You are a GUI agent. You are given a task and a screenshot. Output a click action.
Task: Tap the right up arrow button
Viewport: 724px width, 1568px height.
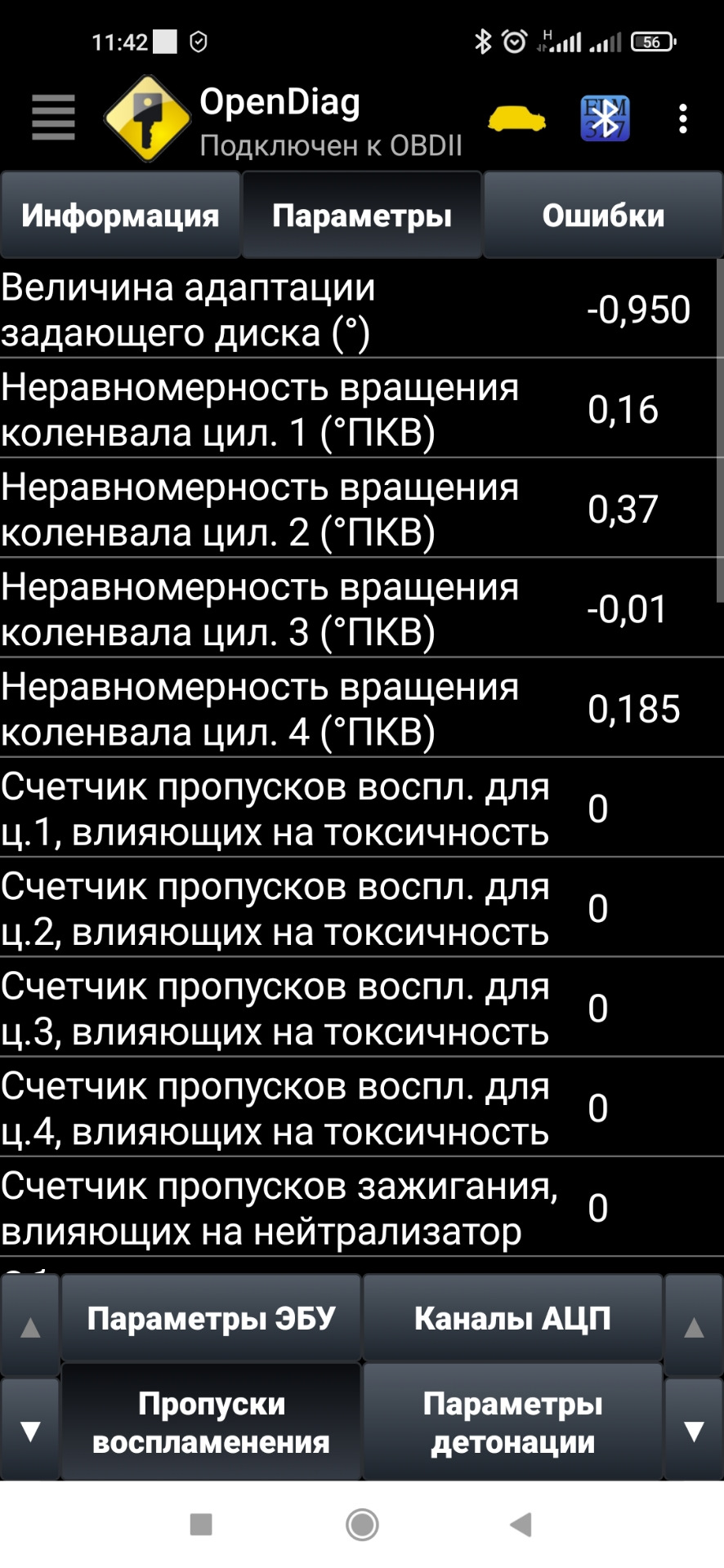(694, 1326)
